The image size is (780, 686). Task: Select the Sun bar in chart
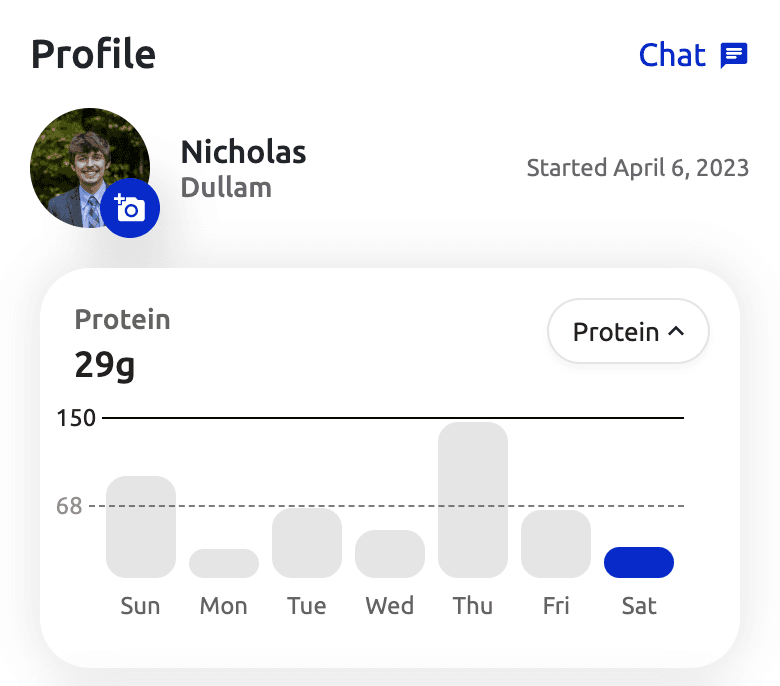click(141, 527)
